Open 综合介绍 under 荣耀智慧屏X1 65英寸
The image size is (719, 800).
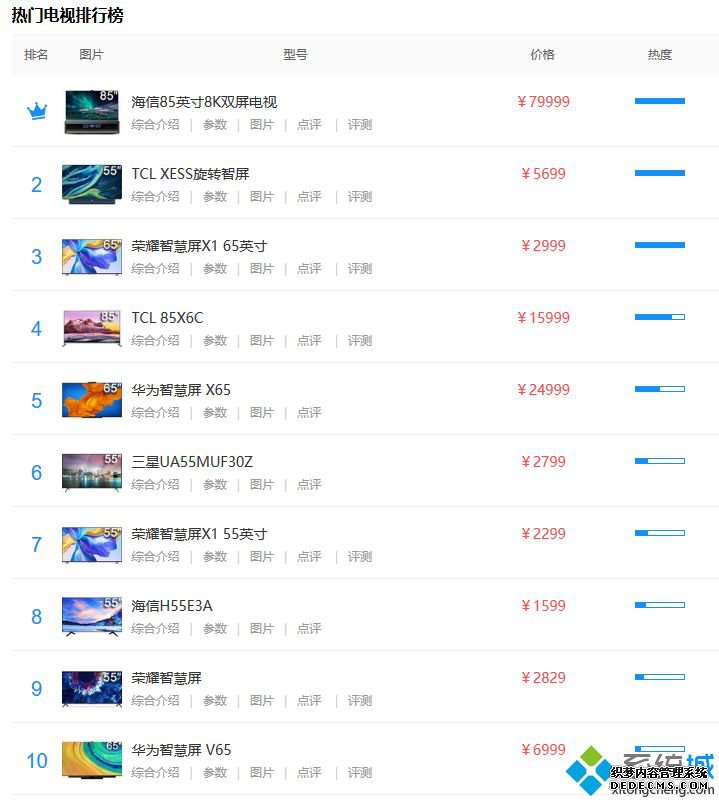coord(155,269)
